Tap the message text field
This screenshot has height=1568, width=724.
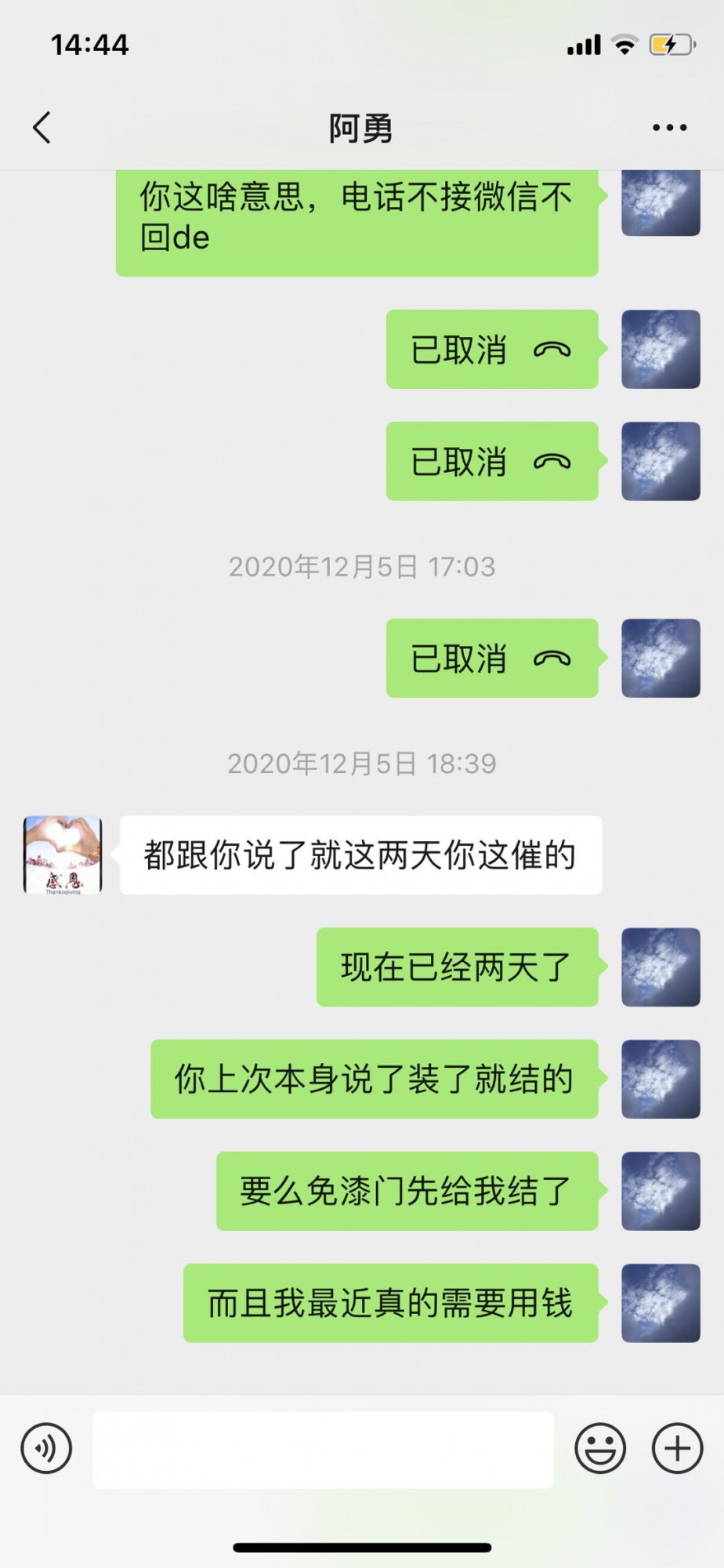click(323, 1450)
